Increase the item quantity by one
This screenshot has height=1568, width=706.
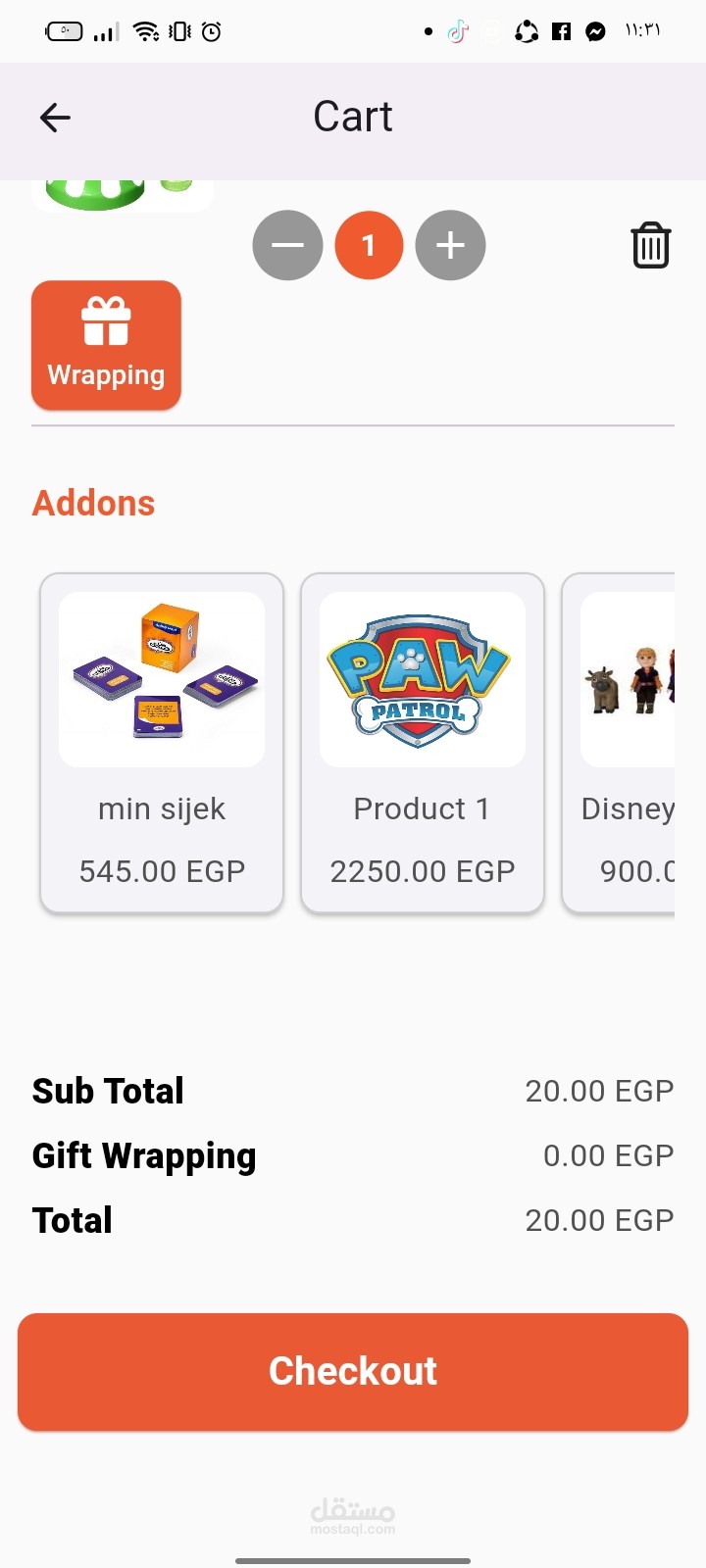click(x=450, y=245)
